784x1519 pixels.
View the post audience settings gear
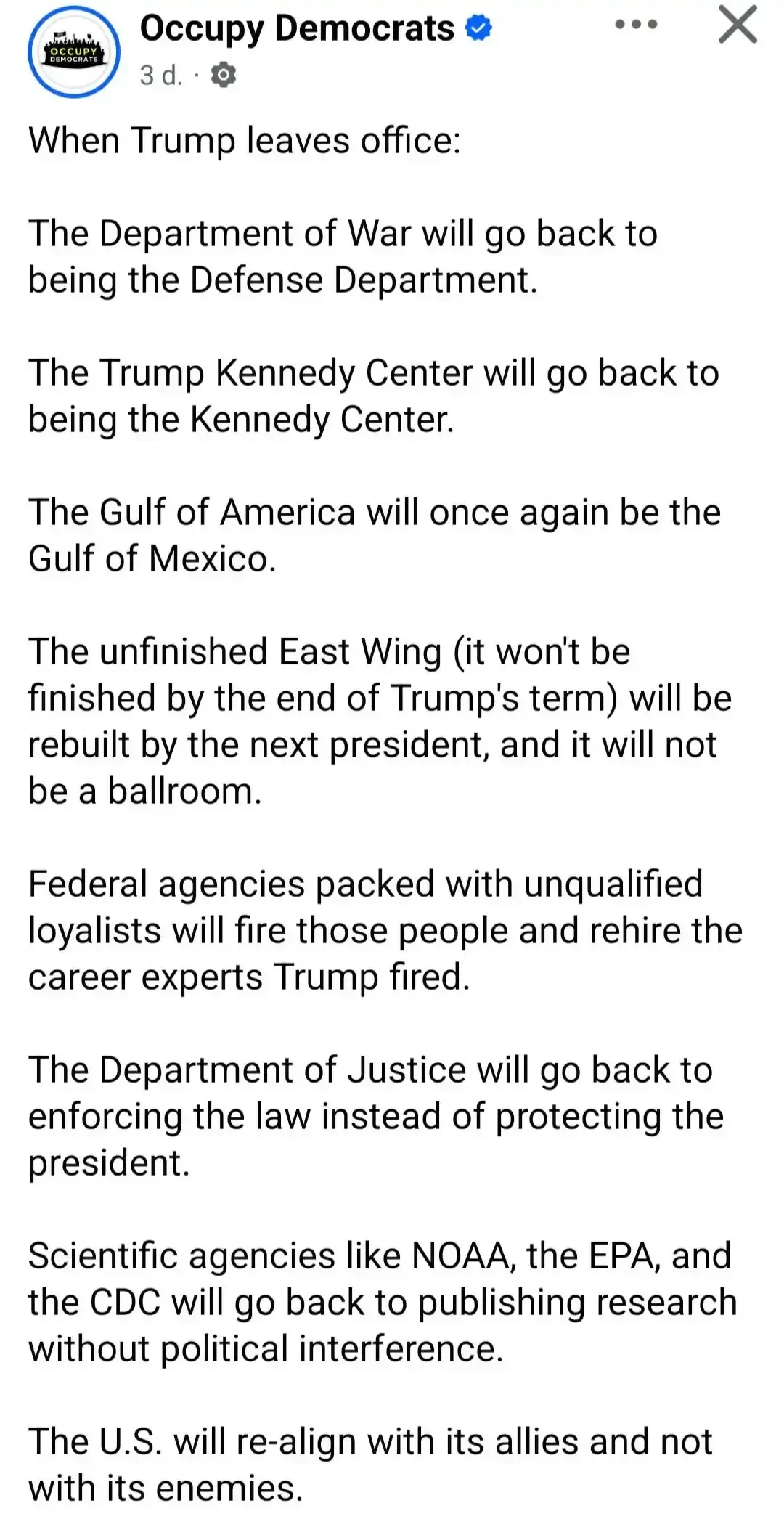224,75
